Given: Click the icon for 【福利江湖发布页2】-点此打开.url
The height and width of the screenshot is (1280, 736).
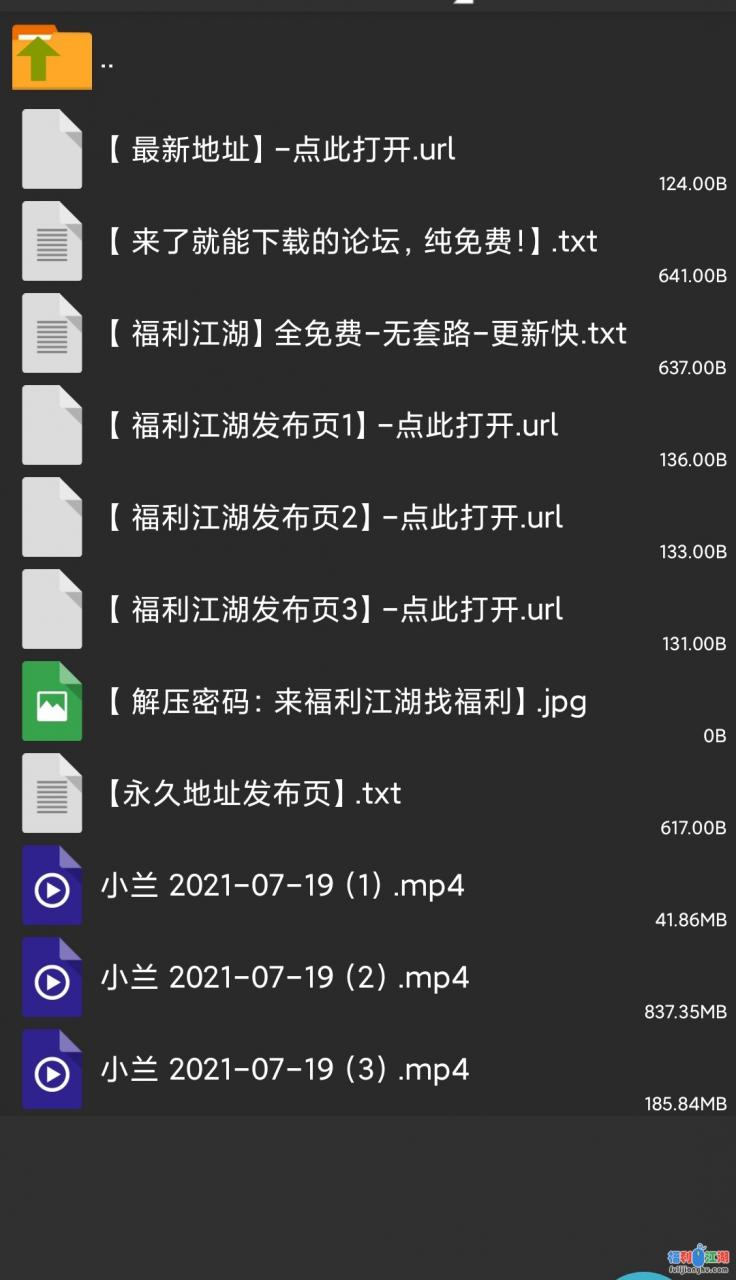Looking at the screenshot, I should (51, 517).
